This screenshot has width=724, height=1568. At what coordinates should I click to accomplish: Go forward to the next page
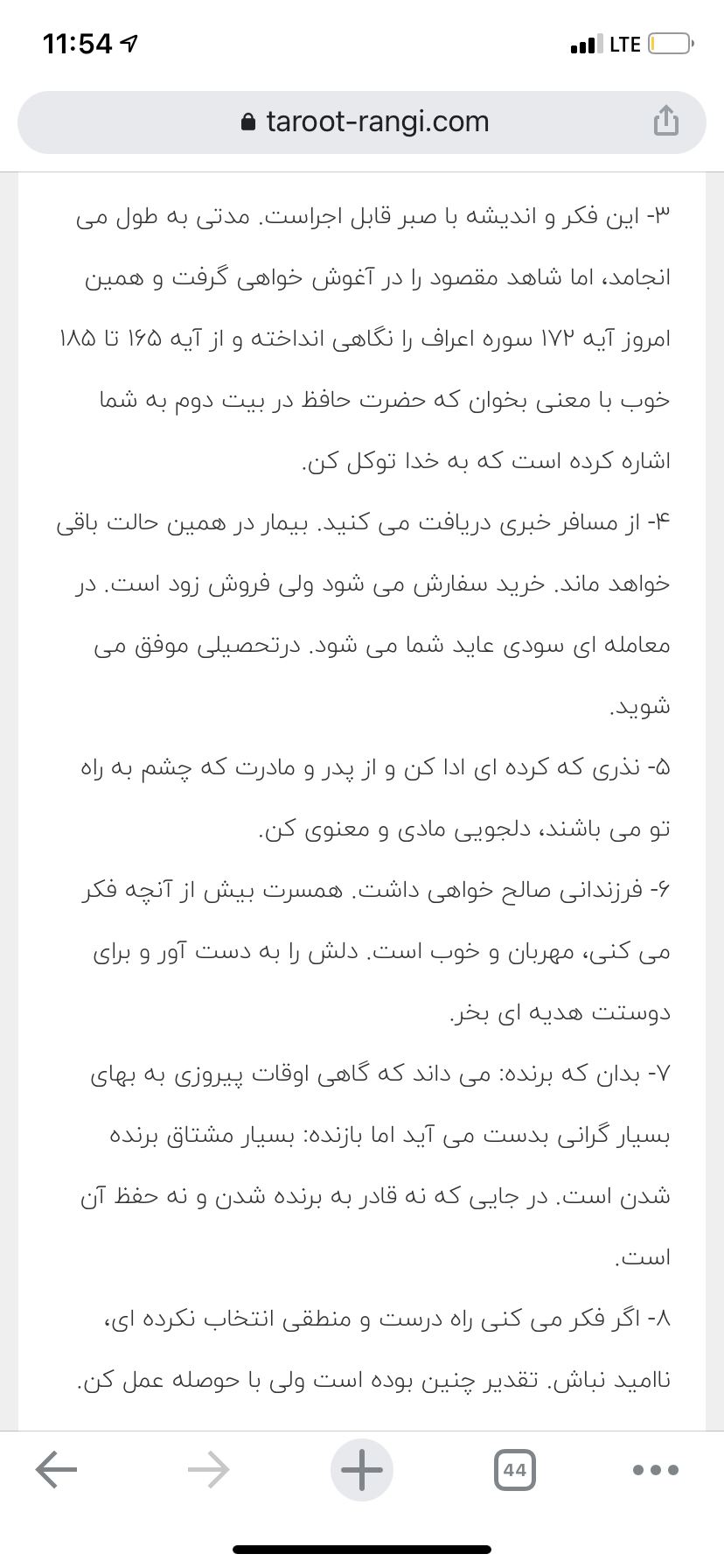click(208, 1469)
